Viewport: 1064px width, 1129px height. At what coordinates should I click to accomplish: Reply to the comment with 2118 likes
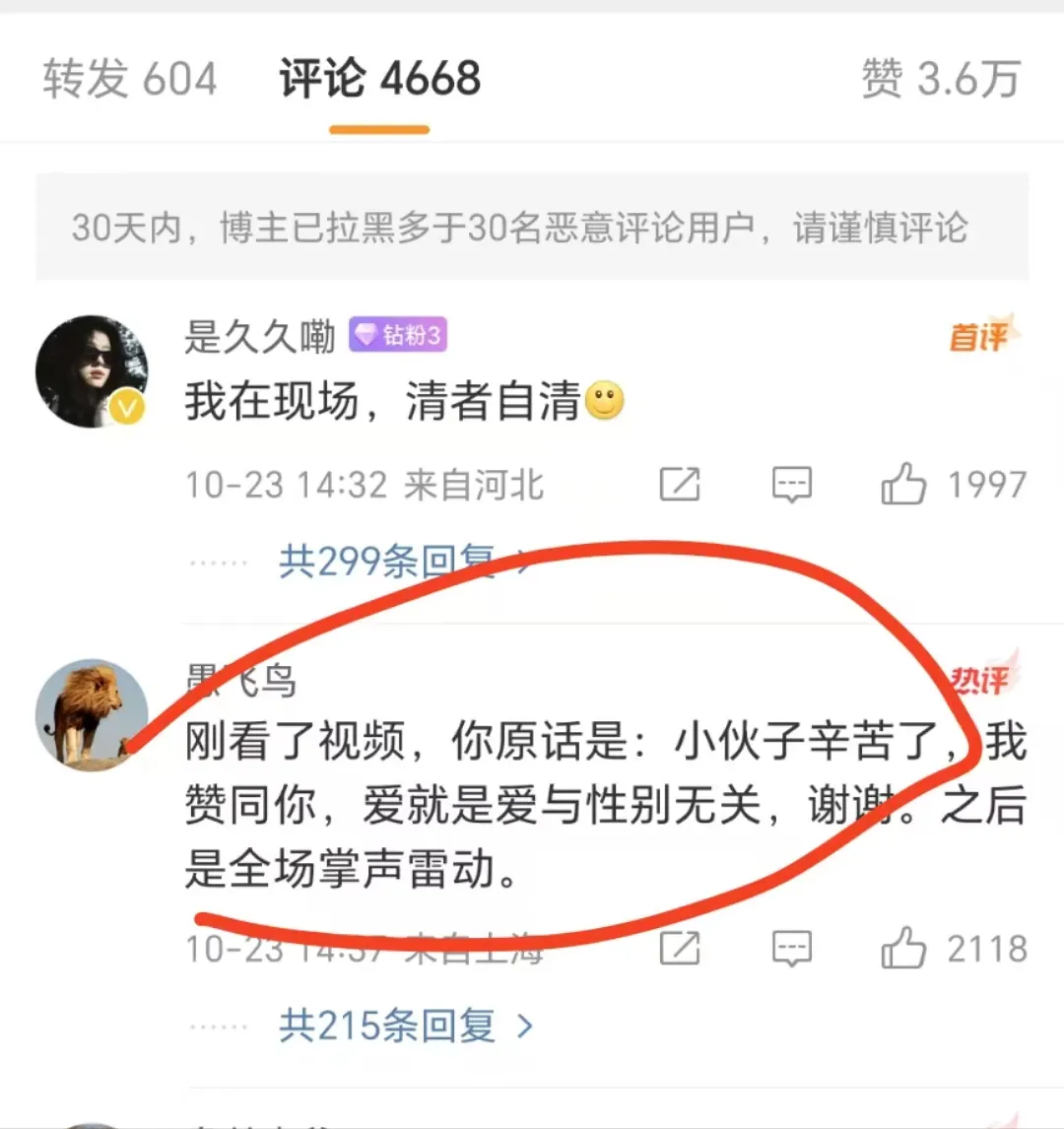point(792,949)
